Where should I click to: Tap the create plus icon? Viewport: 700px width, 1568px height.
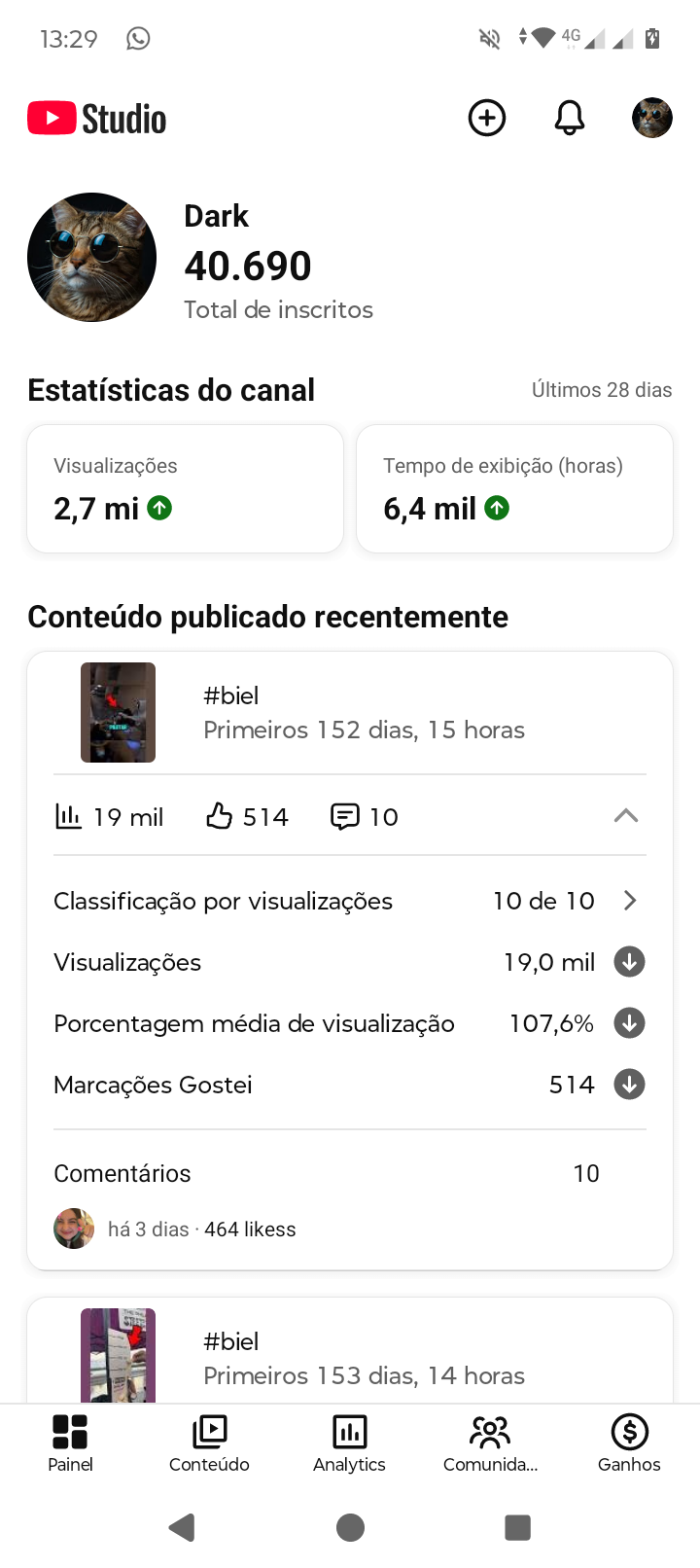coord(486,119)
